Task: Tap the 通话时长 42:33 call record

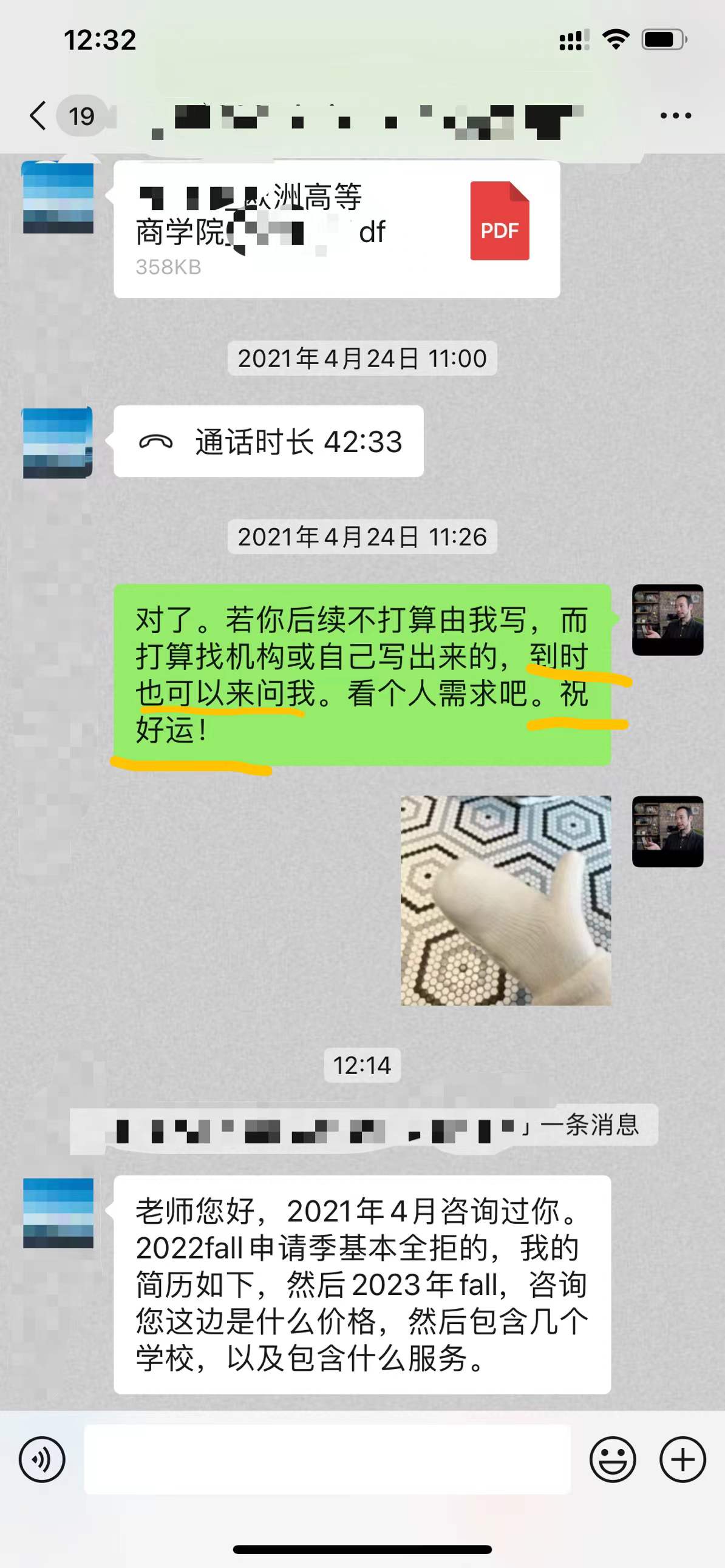Action: [268, 441]
